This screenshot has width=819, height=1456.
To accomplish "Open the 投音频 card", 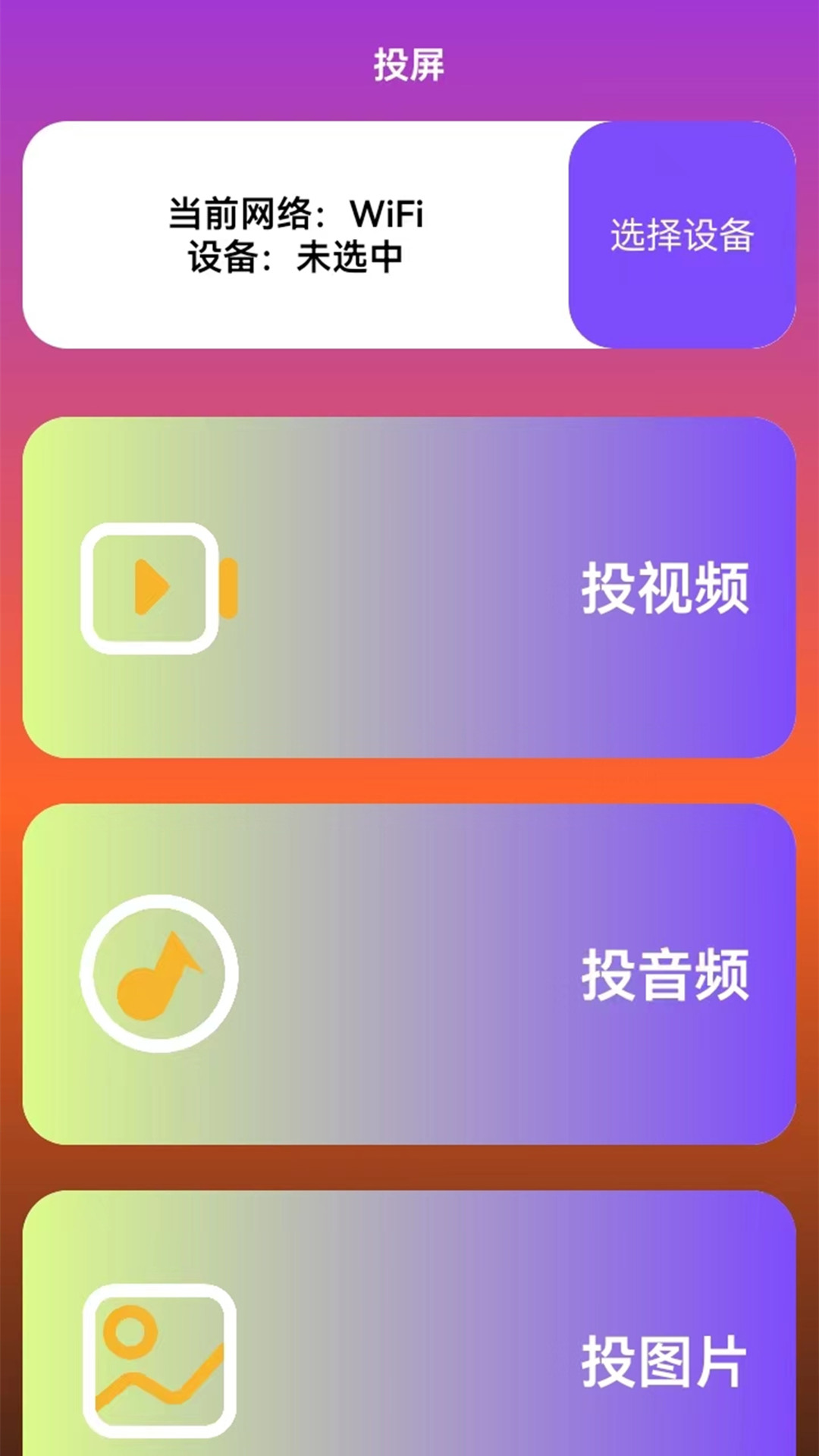I will click(409, 974).
